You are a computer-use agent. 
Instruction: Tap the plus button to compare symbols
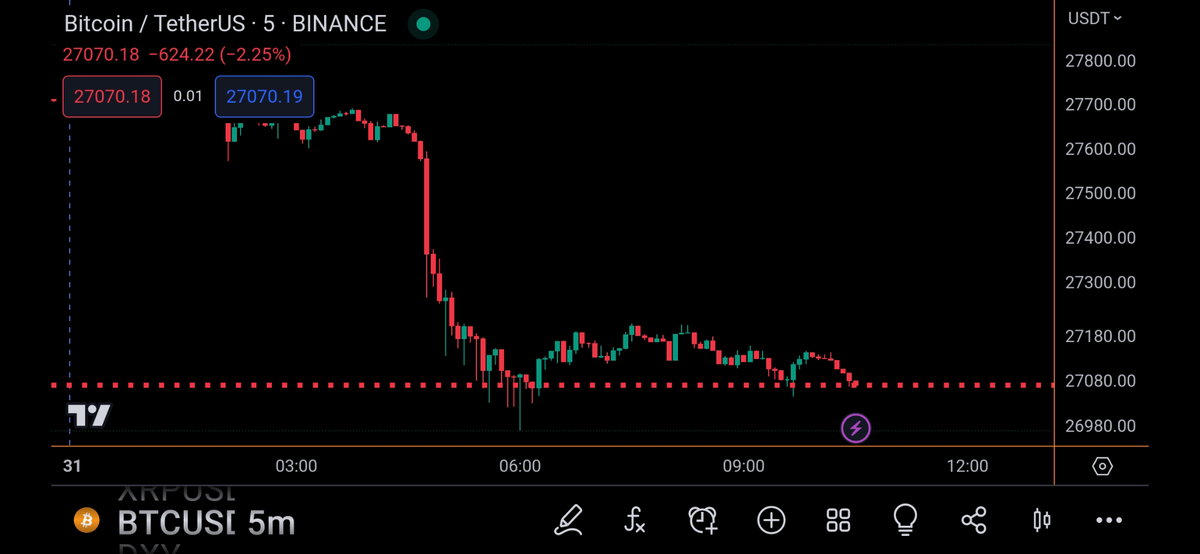pyautogui.click(x=771, y=519)
